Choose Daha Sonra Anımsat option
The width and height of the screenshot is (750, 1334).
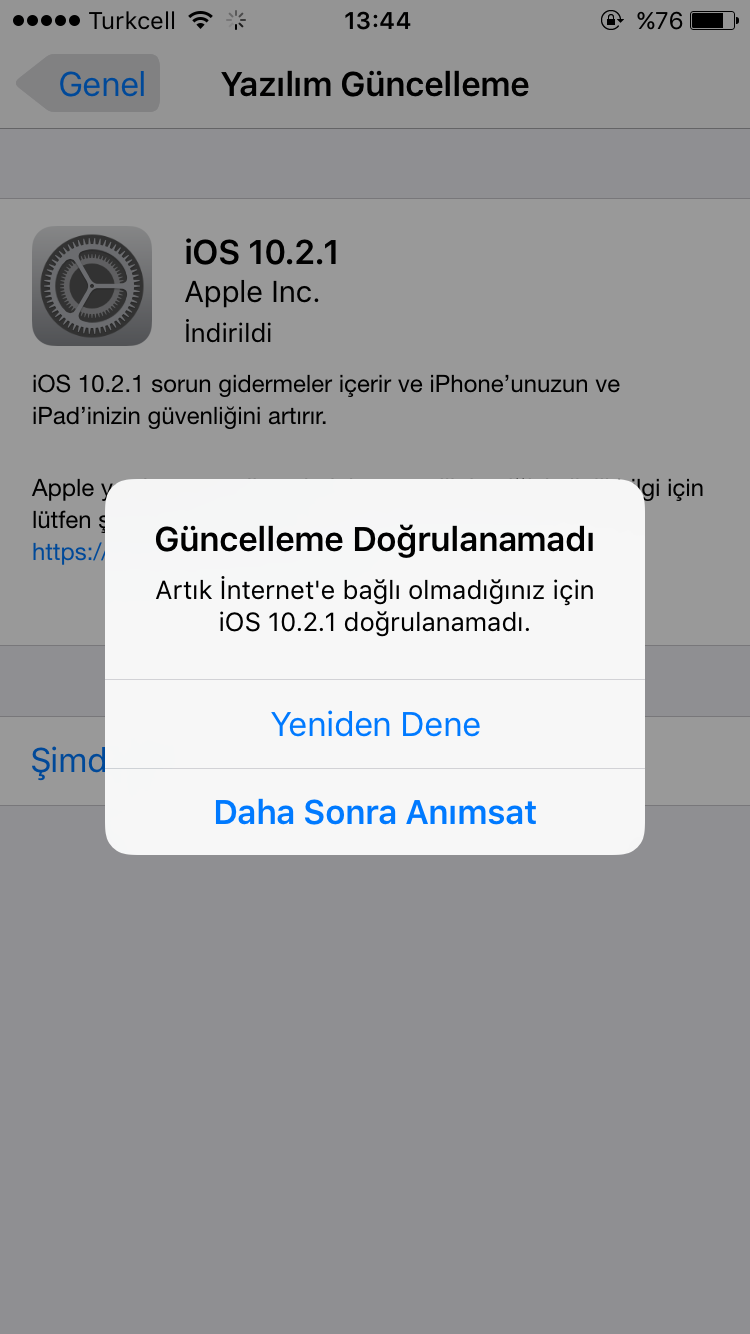[375, 812]
